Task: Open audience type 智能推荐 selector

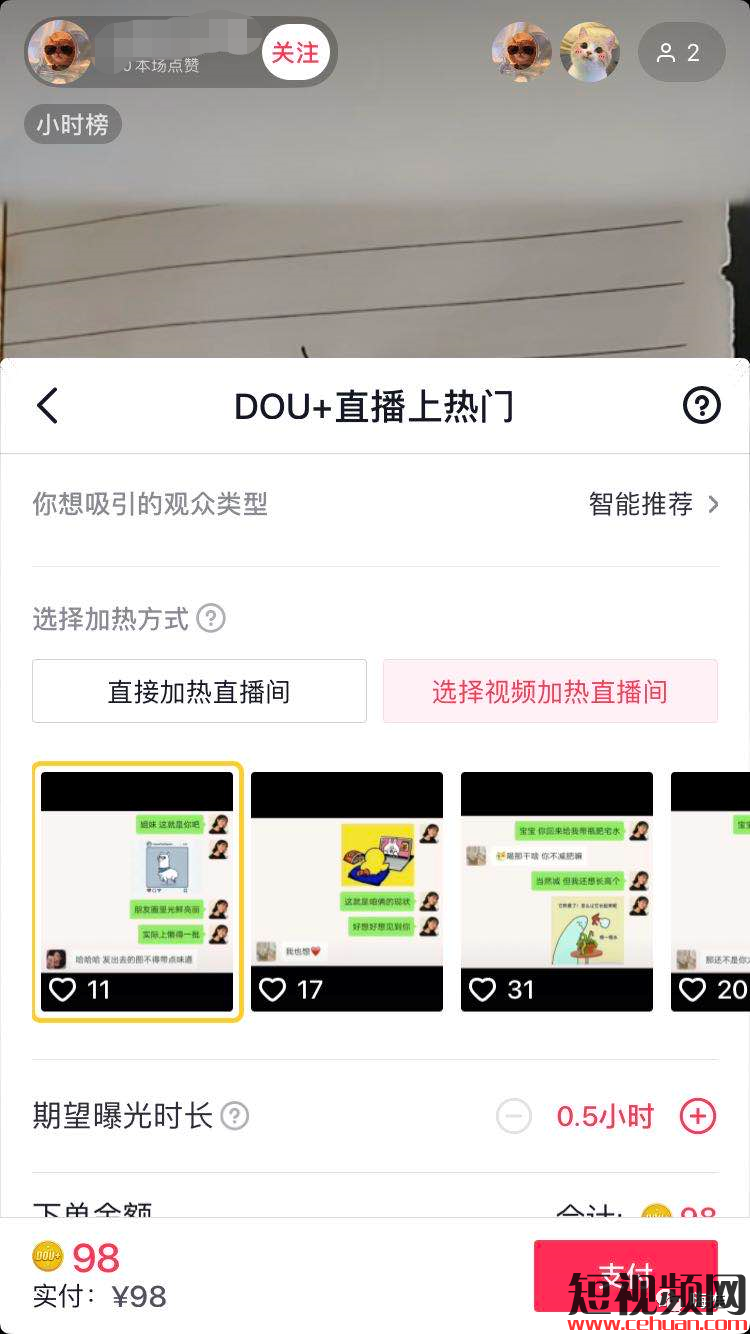Action: 654,504
